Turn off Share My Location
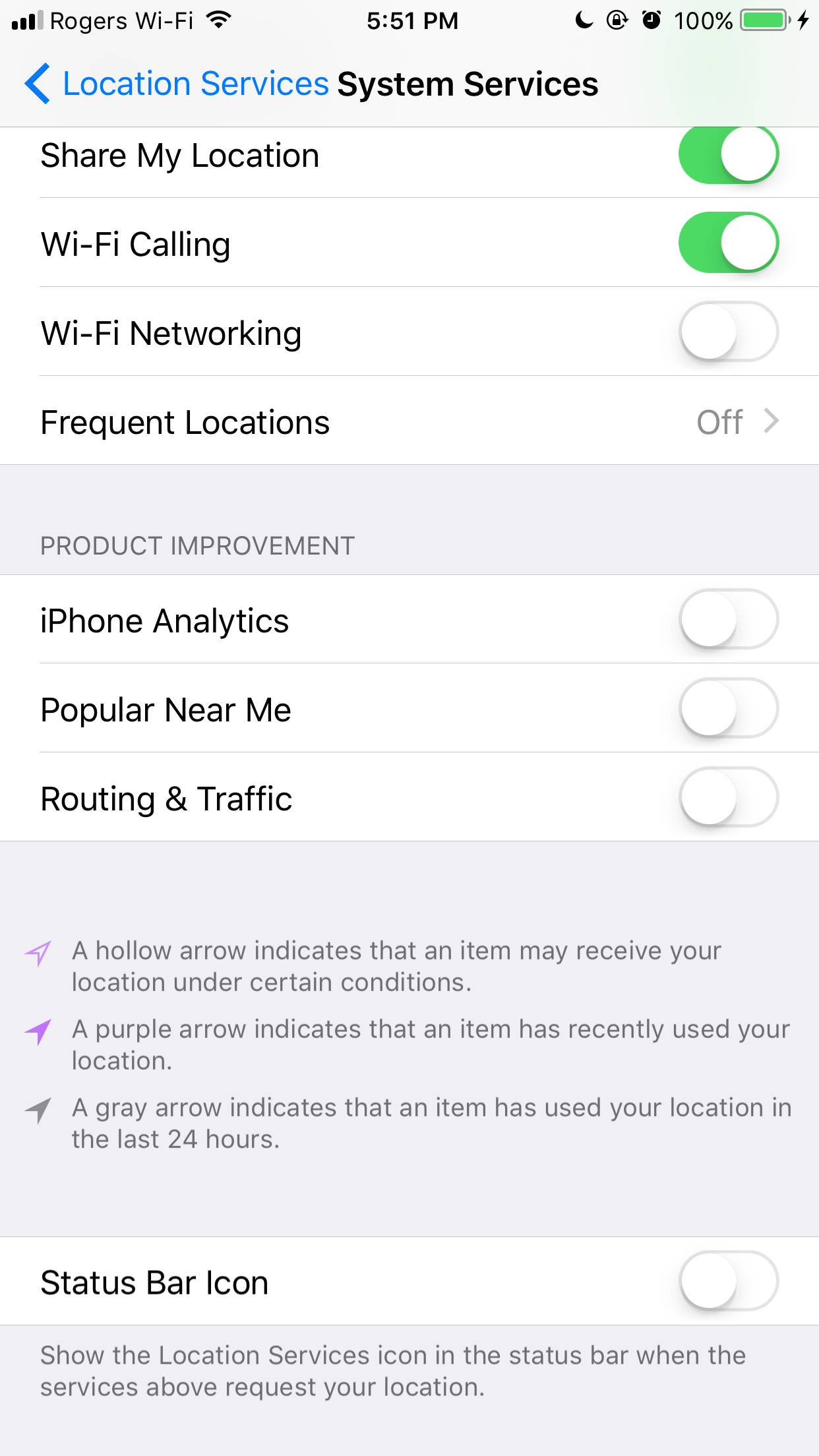The height and width of the screenshot is (1456, 819). tap(729, 154)
